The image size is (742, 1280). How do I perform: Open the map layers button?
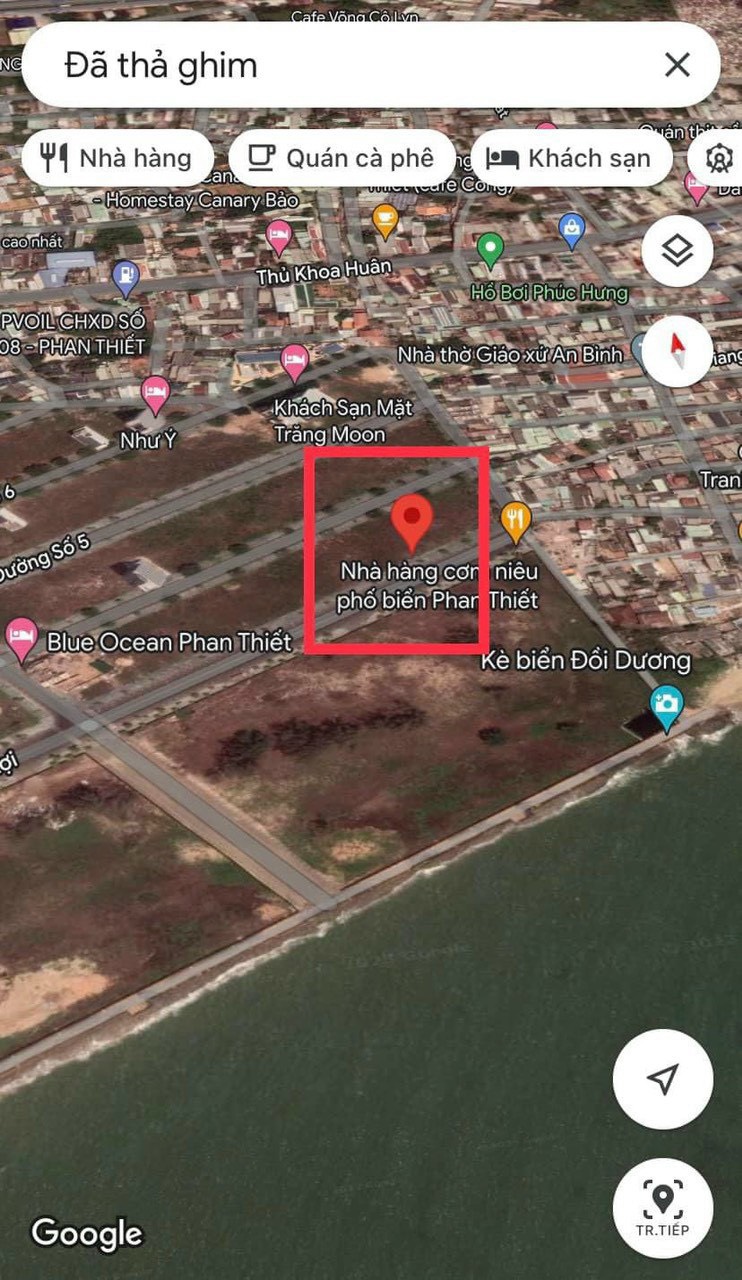[677, 251]
